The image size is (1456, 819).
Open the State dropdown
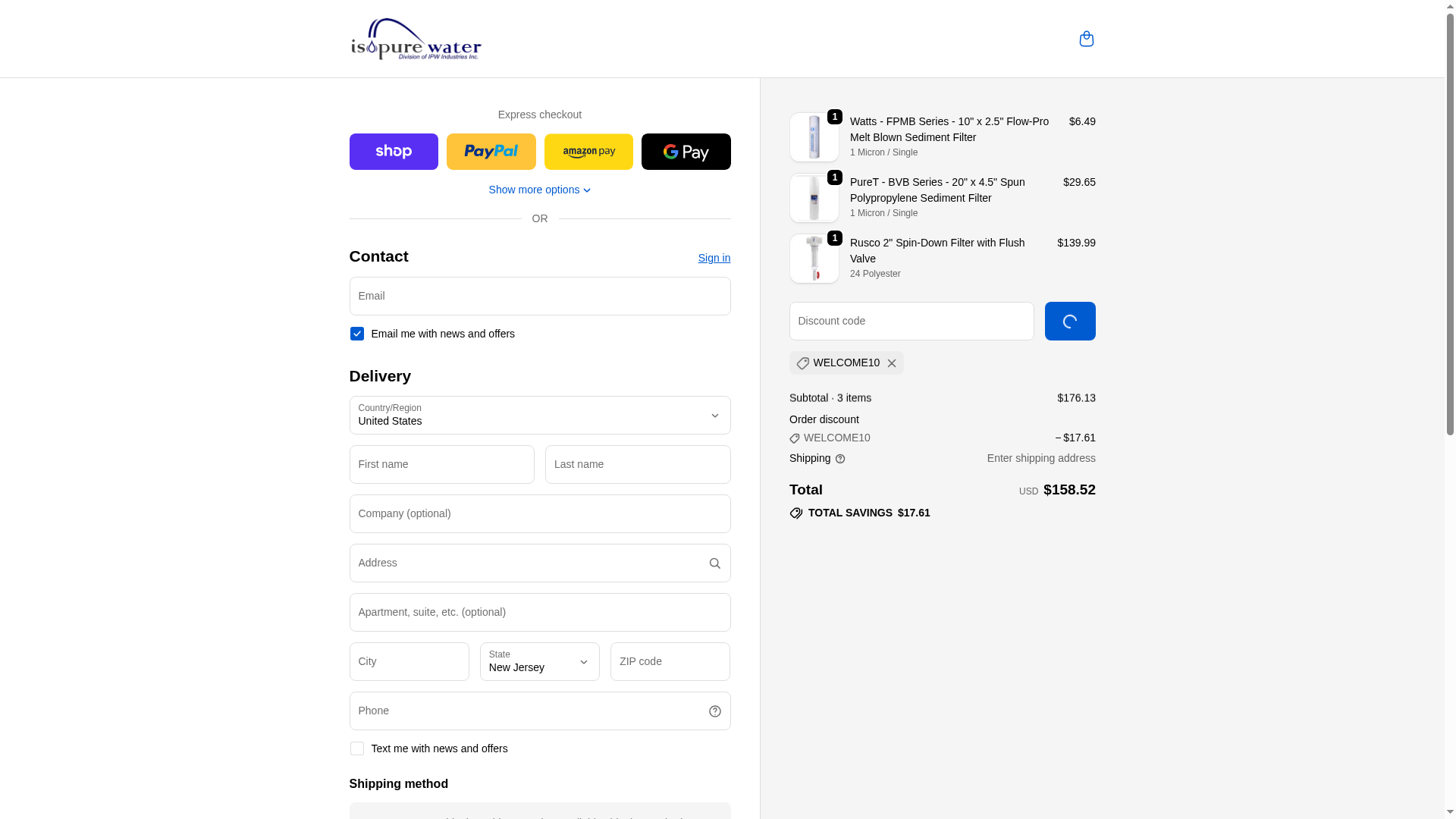click(x=539, y=661)
